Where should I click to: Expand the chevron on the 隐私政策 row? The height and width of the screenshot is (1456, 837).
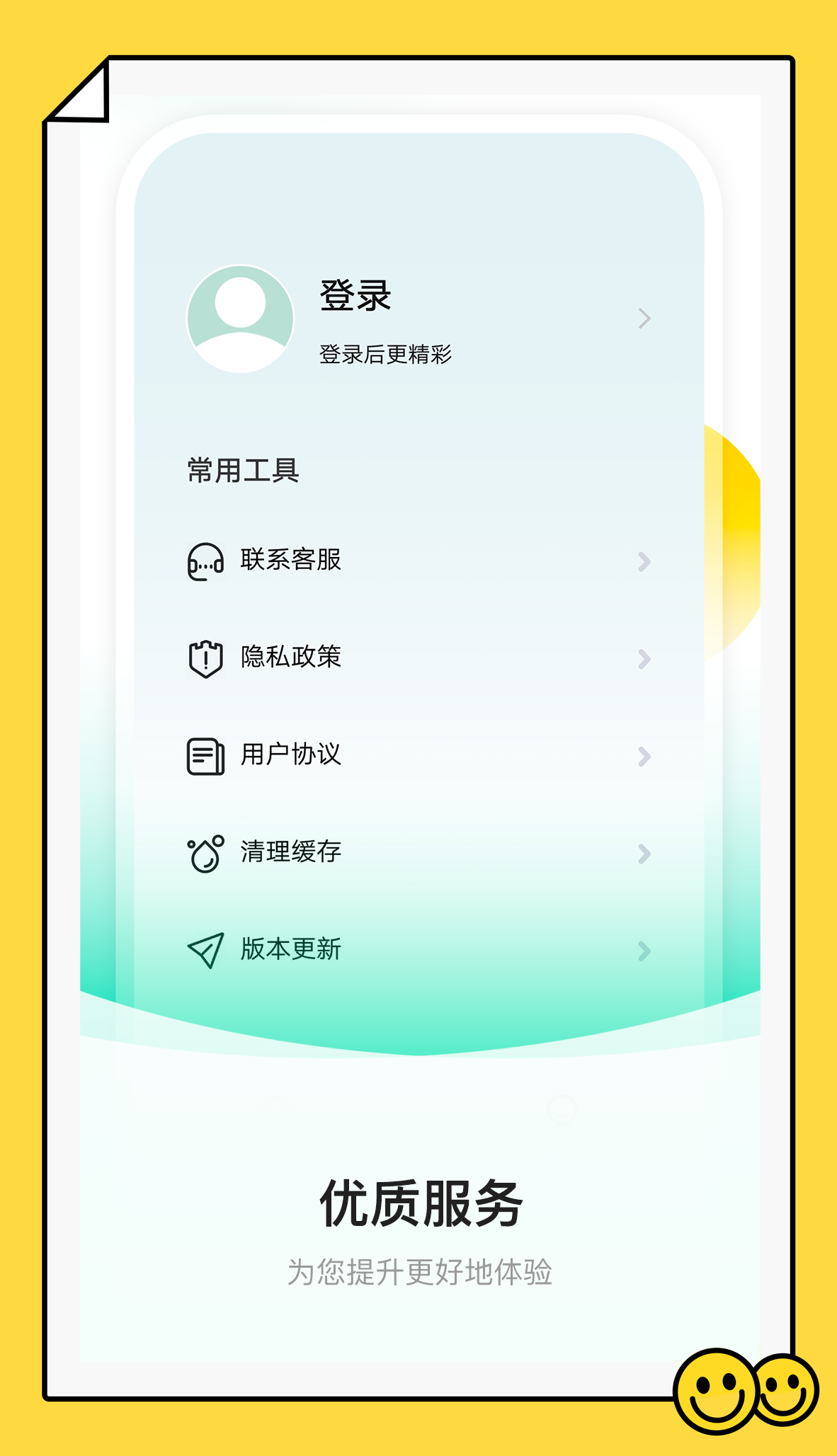[x=643, y=659]
